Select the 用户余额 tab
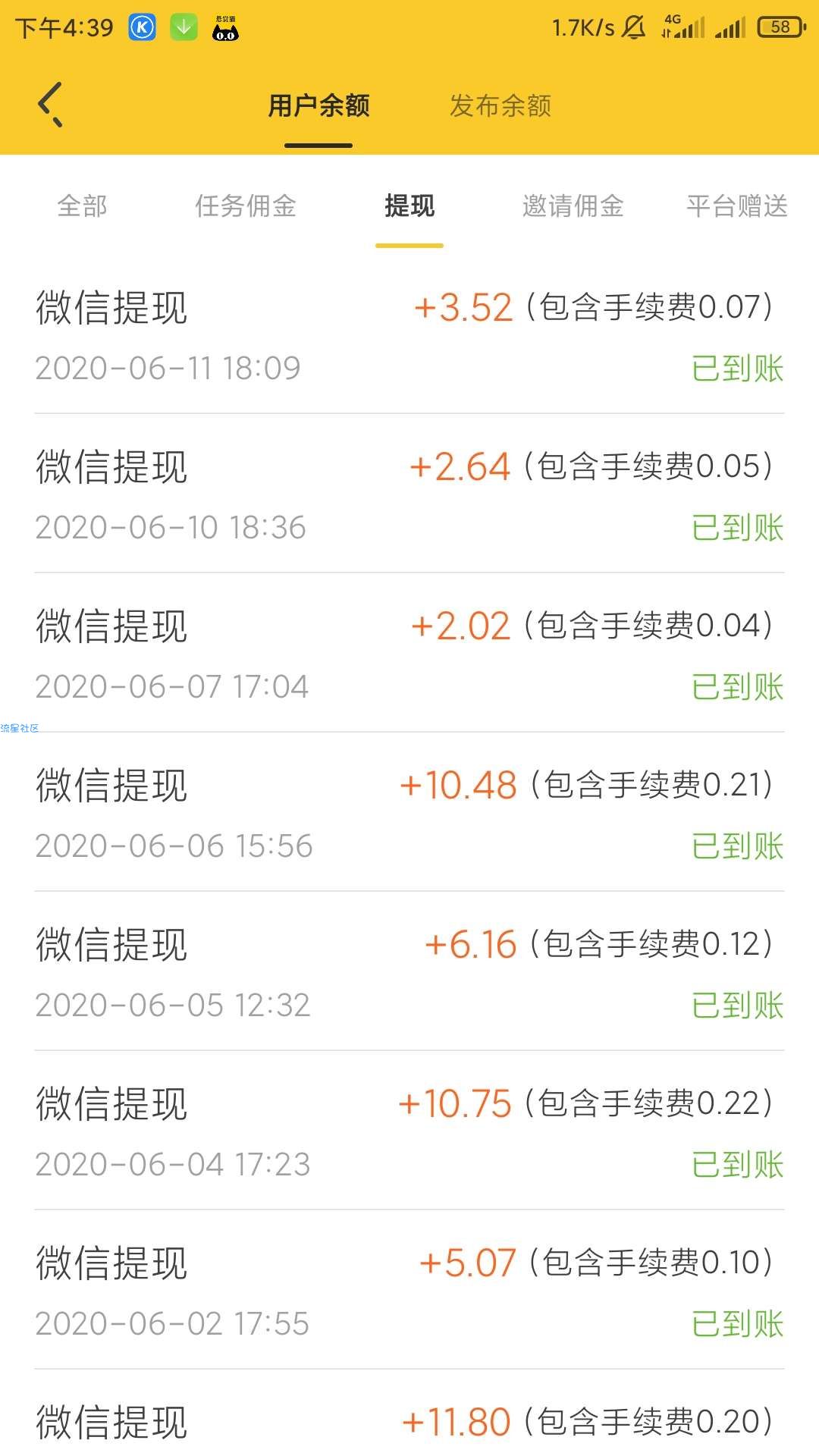Viewport: 819px width, 1456px height. click(318, 105)
